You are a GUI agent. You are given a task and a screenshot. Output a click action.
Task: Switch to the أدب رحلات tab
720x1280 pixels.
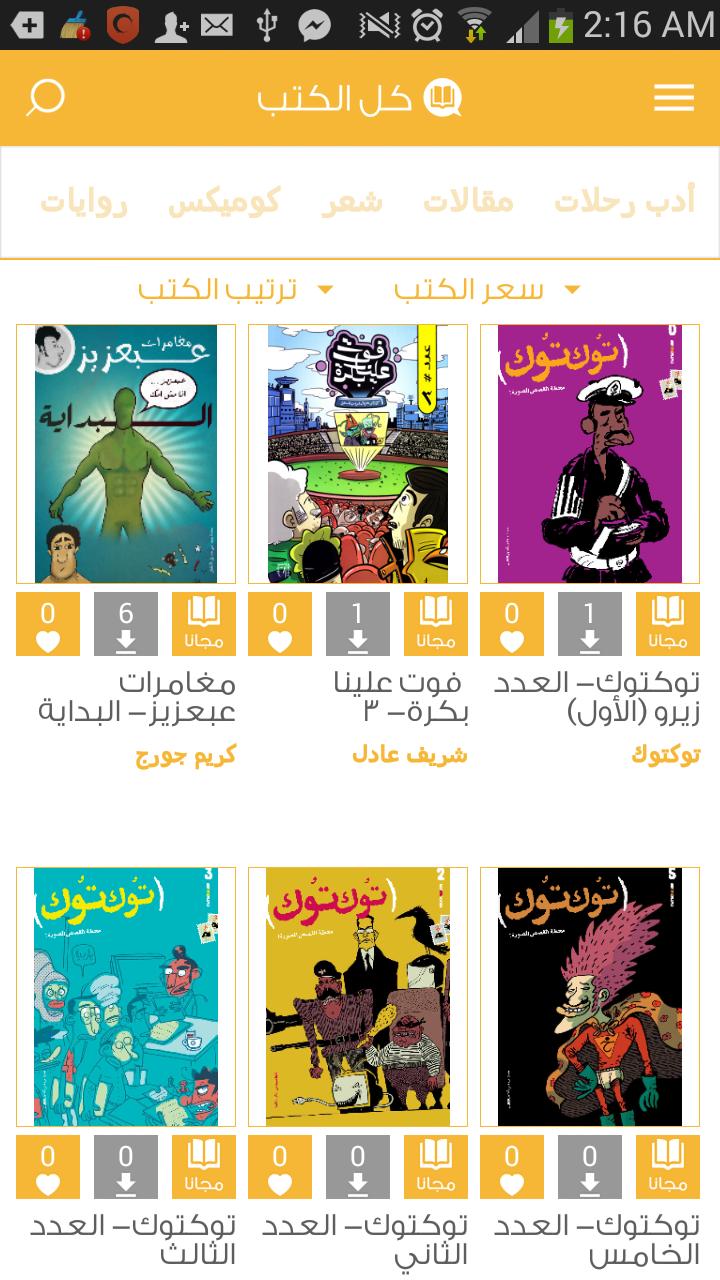click(x=624, y=203)
